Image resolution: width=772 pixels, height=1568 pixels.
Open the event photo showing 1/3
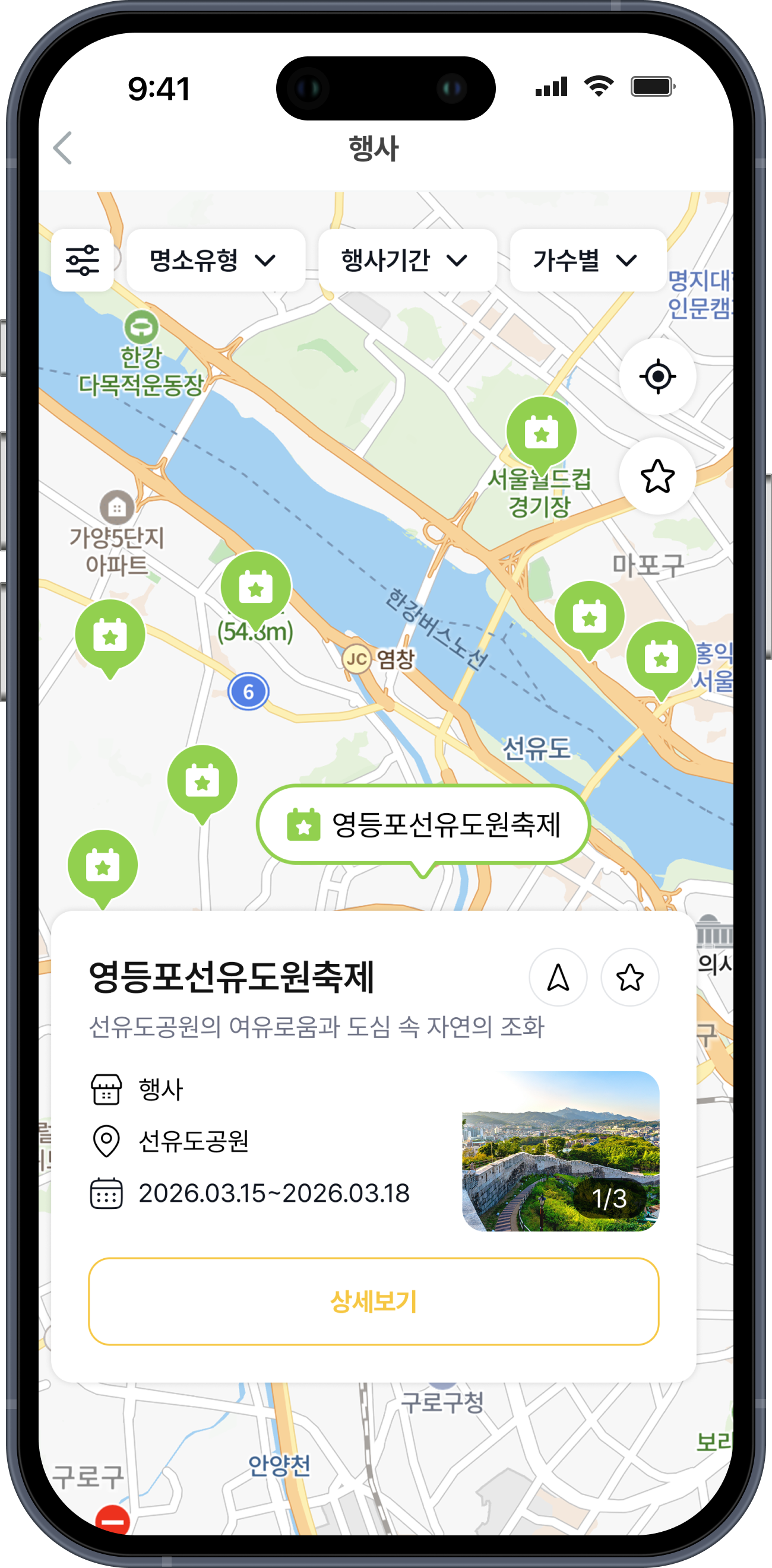[560, 1151]
